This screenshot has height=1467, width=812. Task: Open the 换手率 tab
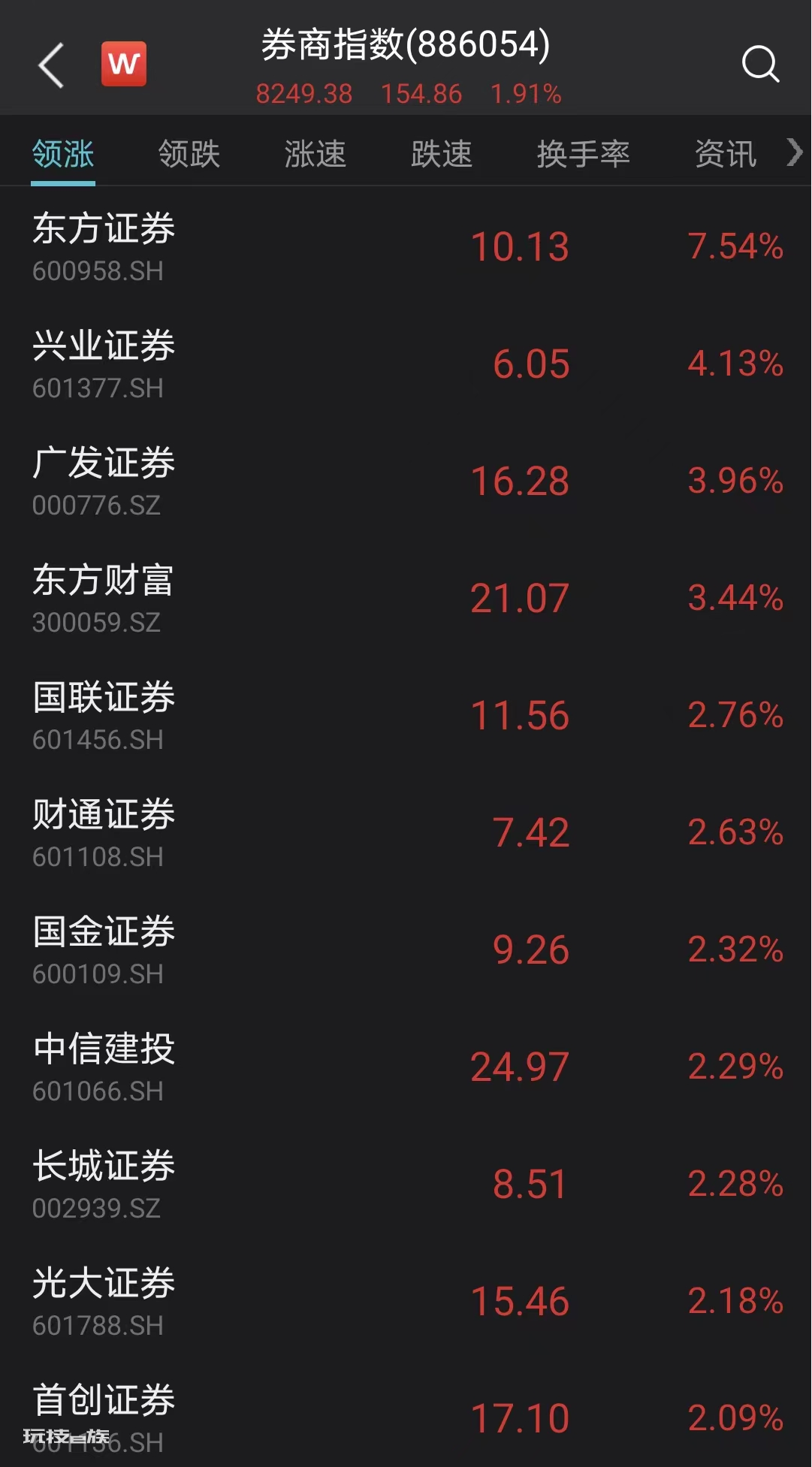584,154
